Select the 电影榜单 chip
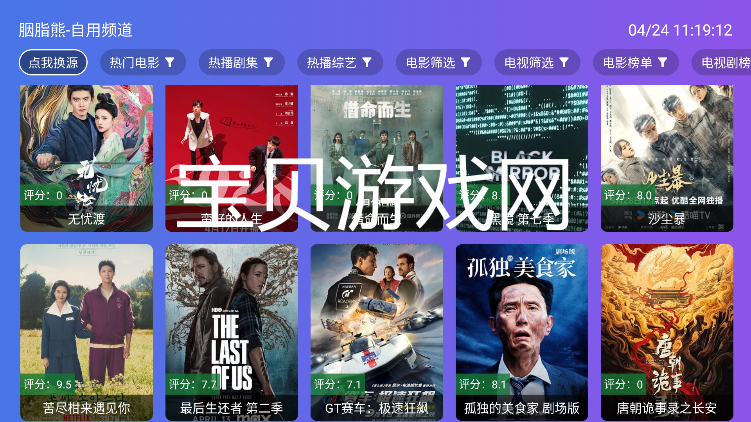The height and width of the screenshot is (422, 751). pyautogui.click(x=636, y=62)
